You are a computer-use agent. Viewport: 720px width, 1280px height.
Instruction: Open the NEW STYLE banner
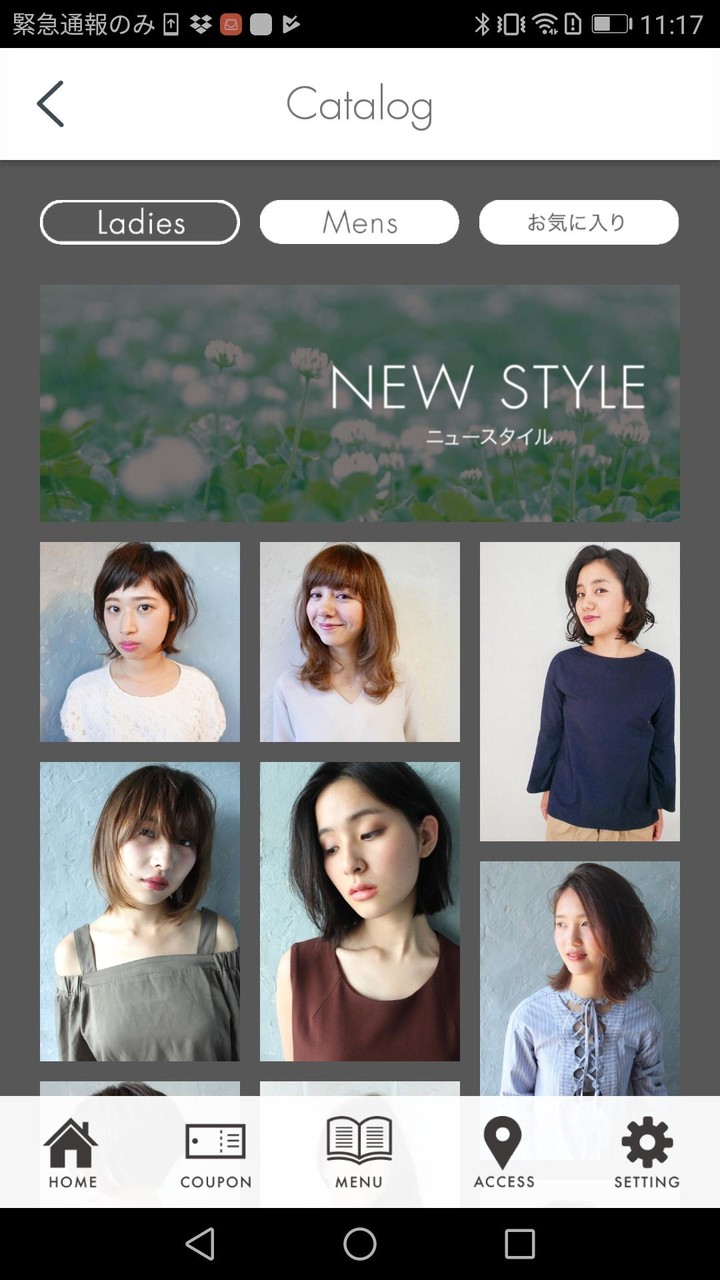tap(360, 403)
